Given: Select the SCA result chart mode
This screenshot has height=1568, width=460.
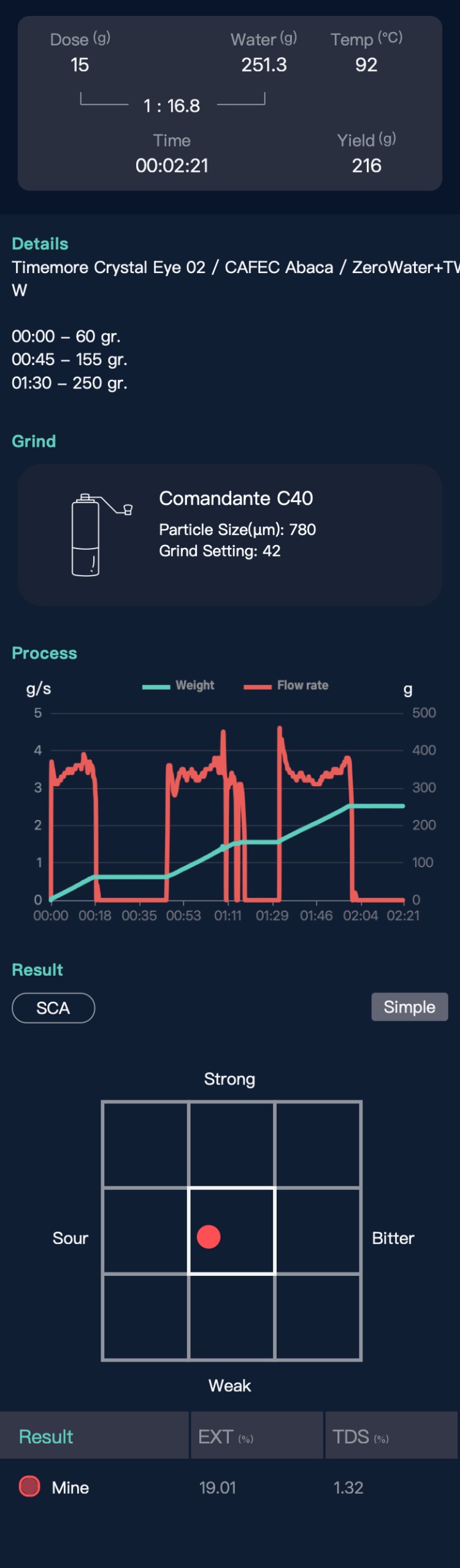Looking at the screenshot, I should pyautogui.click(x=53, y=1008).
